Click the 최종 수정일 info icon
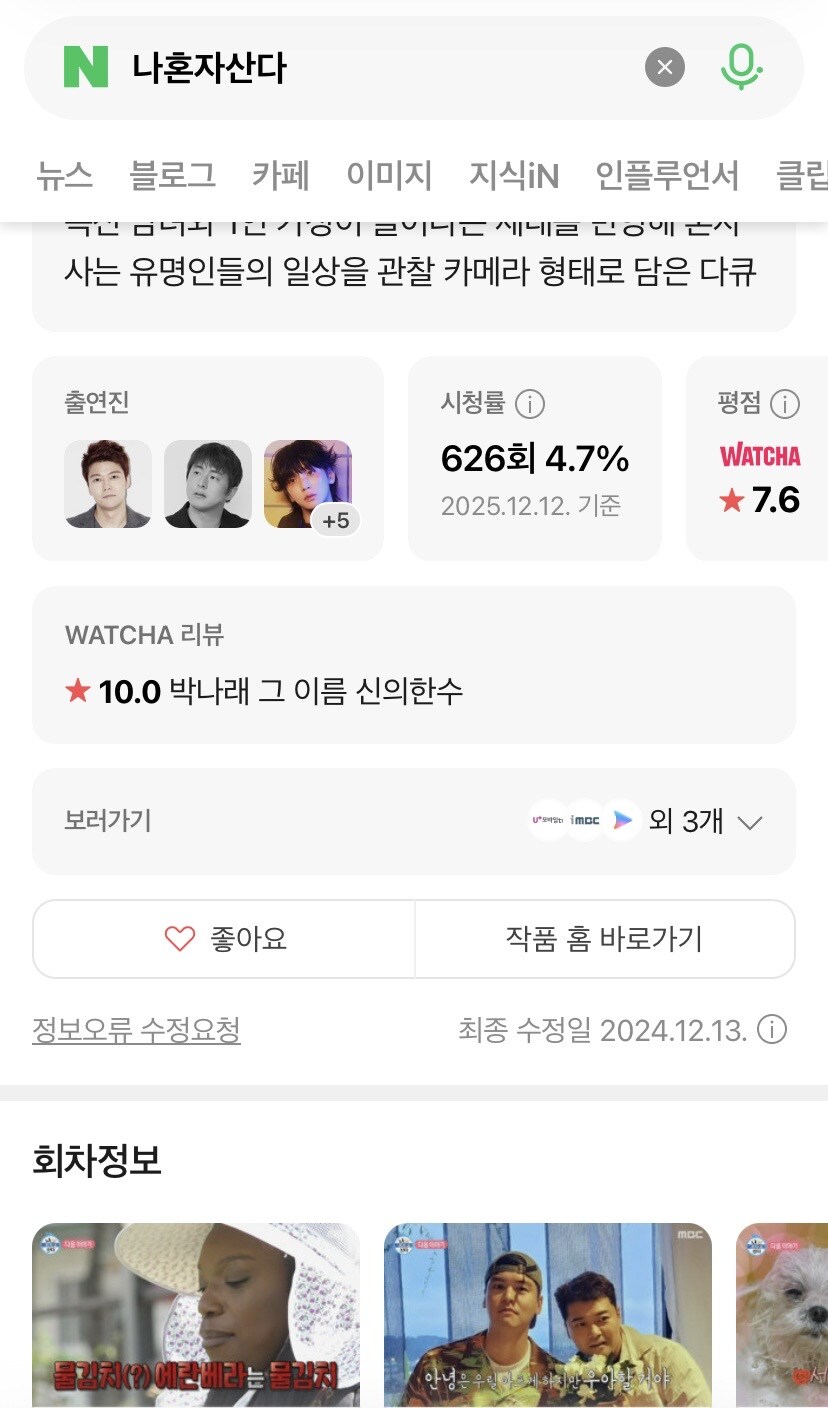 (x=773, y=1029)
